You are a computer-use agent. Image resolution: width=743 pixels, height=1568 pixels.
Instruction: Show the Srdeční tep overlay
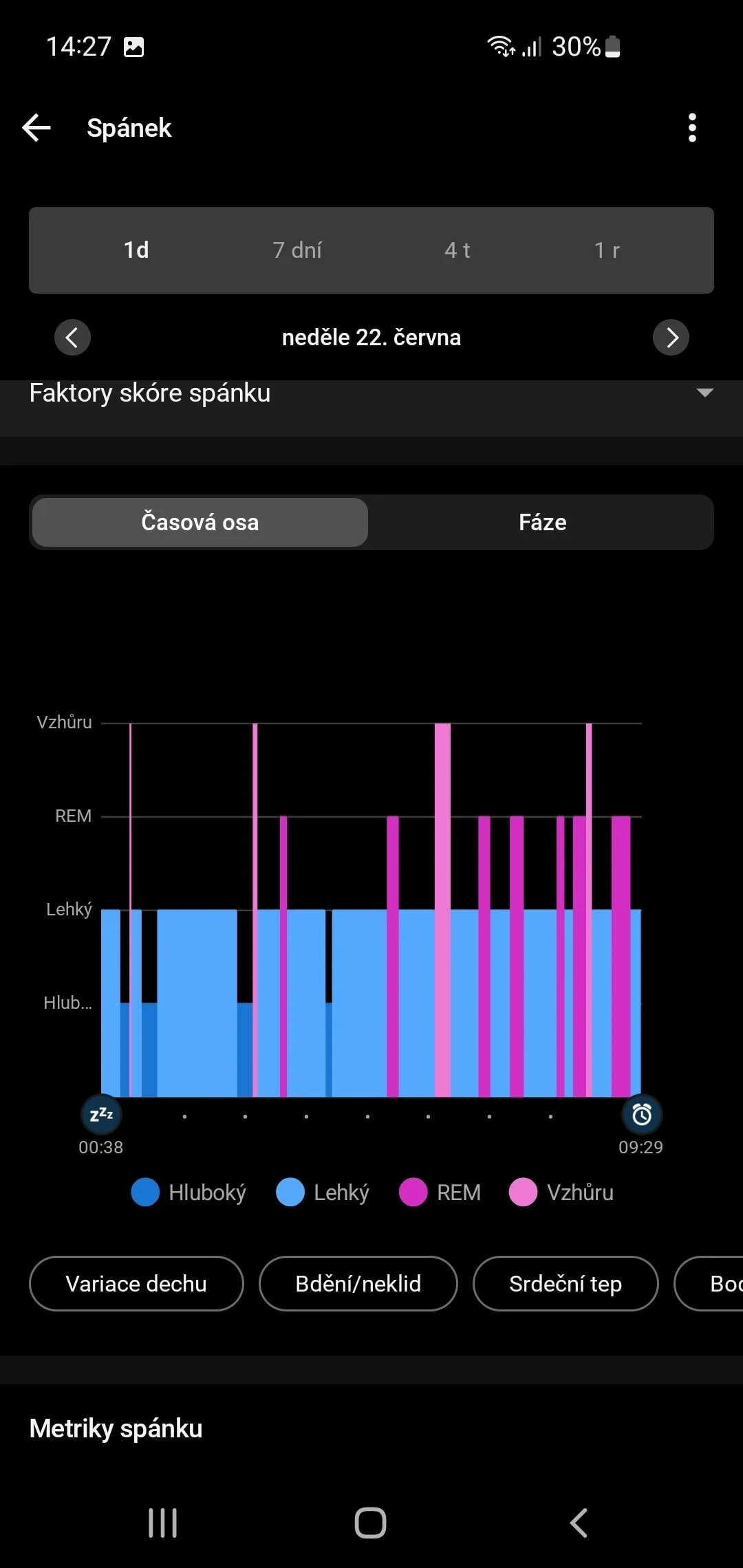click(x=566, y=1284)
